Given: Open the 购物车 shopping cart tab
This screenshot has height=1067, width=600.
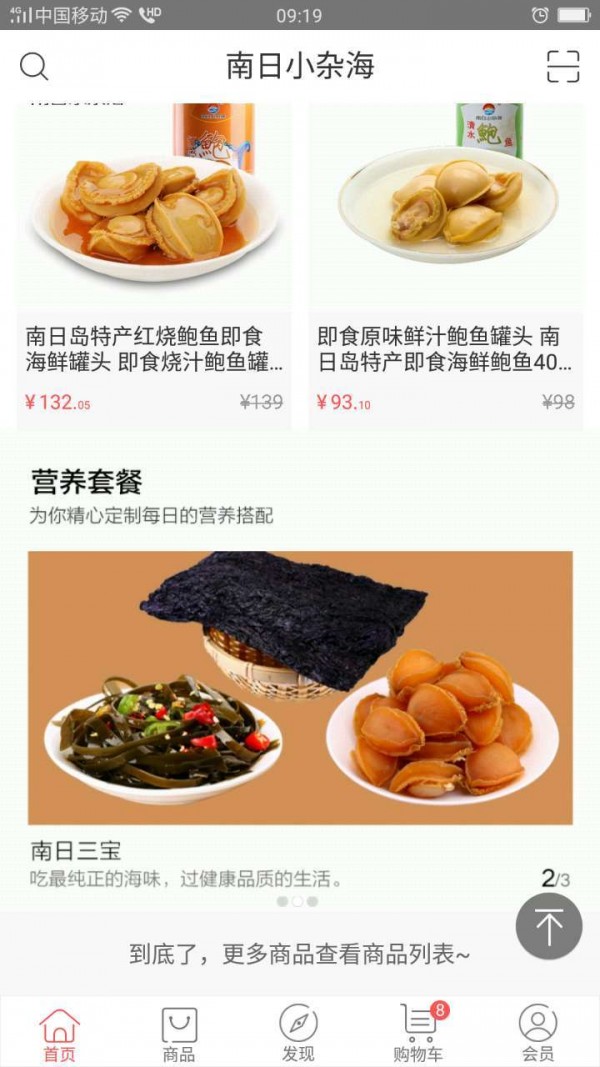Looking at the screenshot, I should [x=418, y=1033].
